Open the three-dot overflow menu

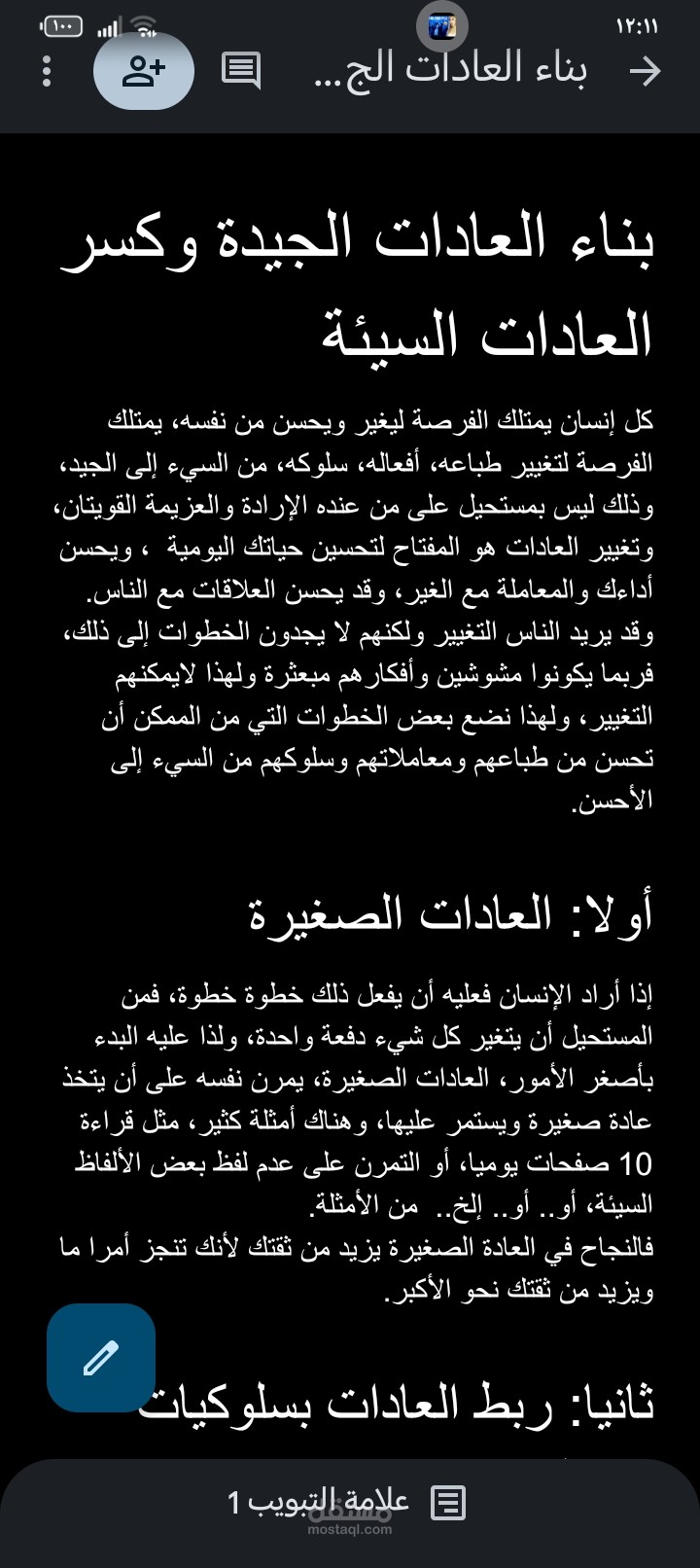coord(46,70)
